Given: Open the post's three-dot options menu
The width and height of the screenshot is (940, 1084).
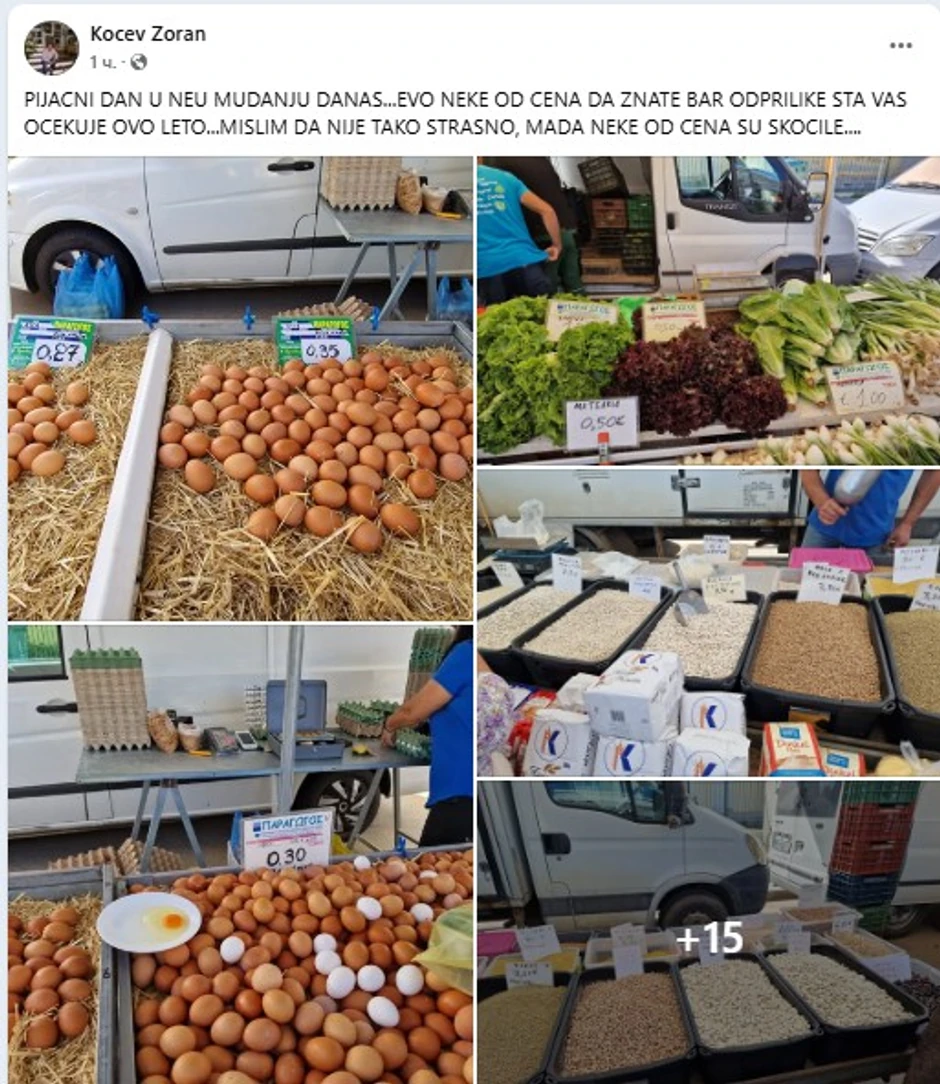Looking at the screenshot, I should pos(900,46).
